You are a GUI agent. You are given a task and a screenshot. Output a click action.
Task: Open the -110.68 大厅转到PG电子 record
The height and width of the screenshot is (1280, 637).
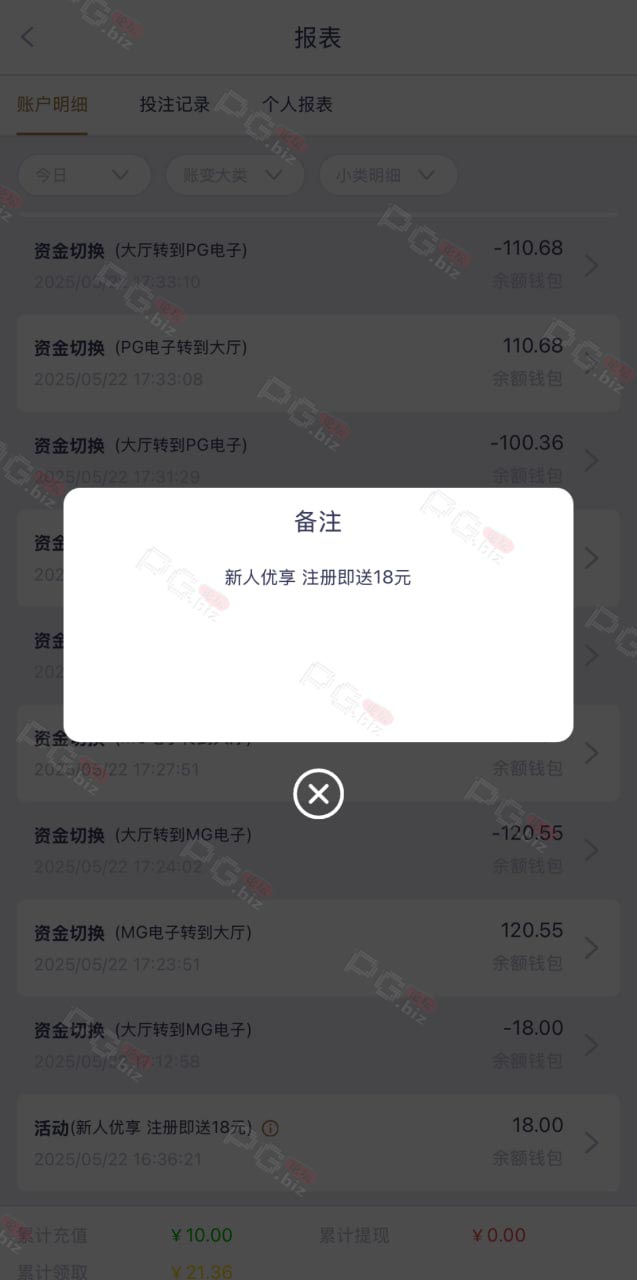coord(318,265)
